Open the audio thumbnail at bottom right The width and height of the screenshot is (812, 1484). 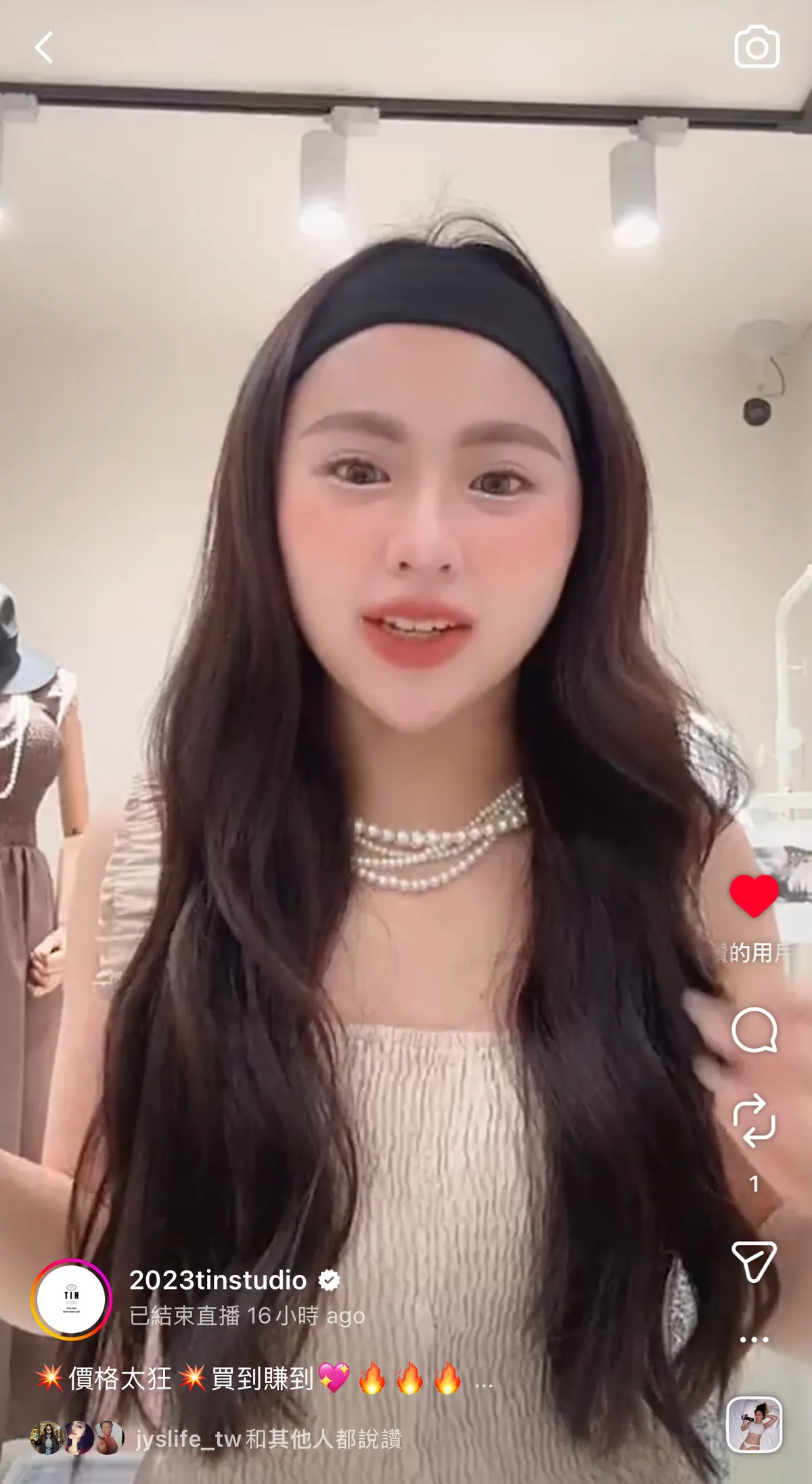[x=754, y=1424]
